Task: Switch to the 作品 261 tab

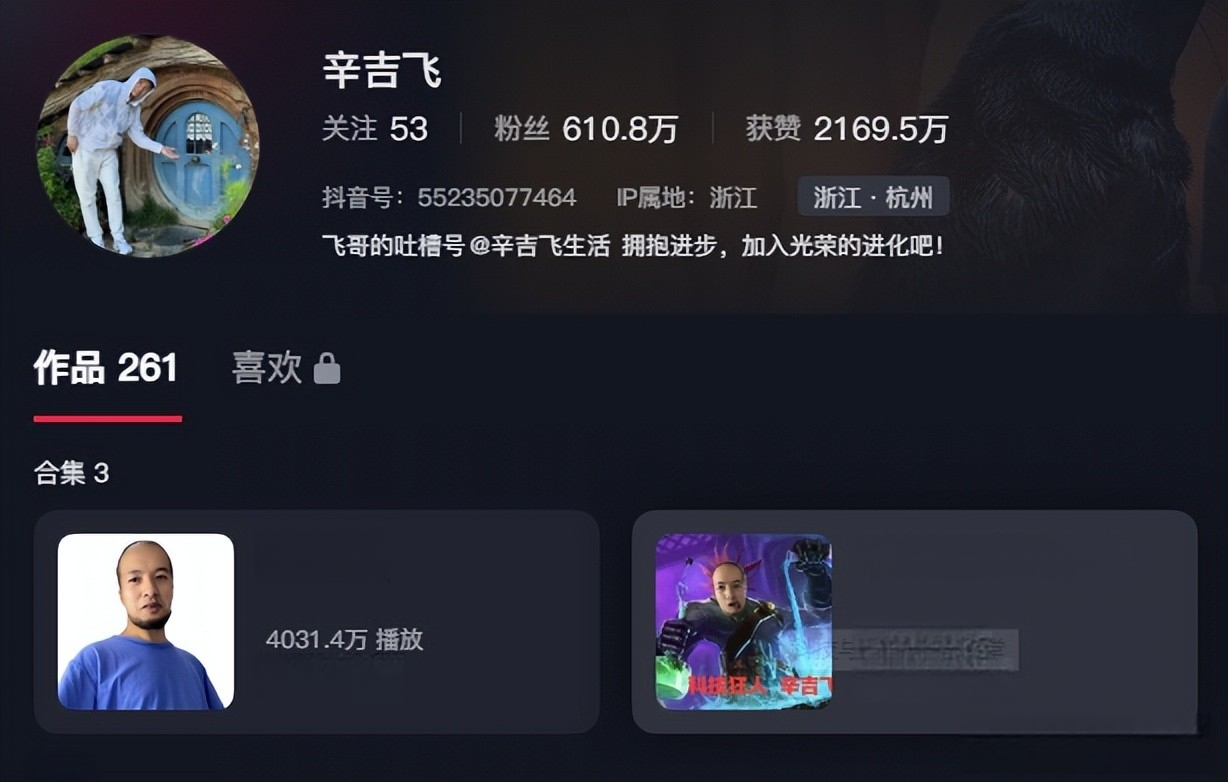Action: click(106, 369)
